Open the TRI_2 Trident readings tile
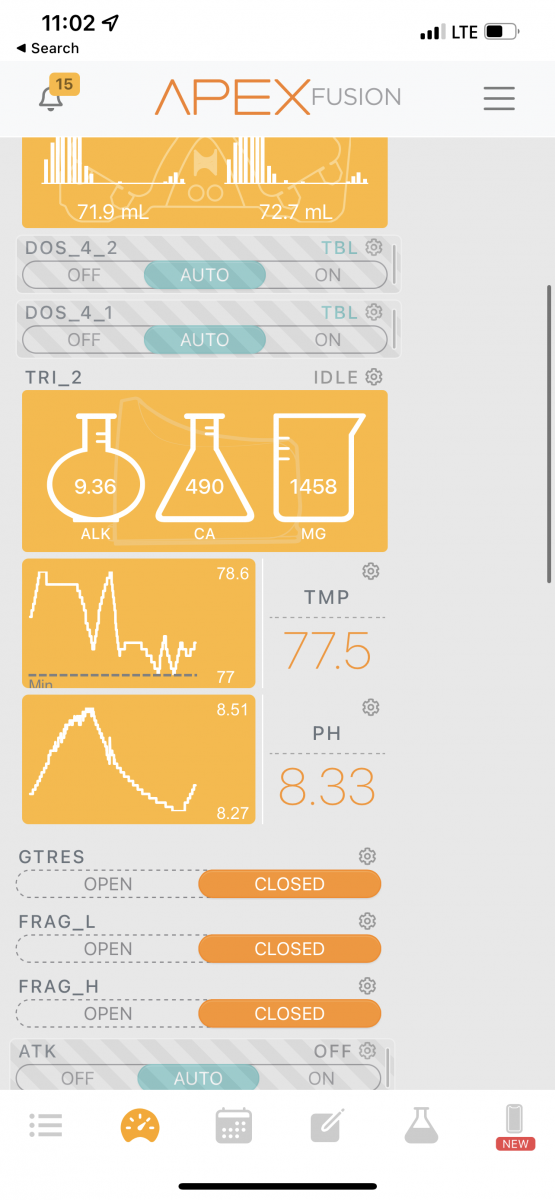This screenshot has height=1200, width=555. pos(205,471)
